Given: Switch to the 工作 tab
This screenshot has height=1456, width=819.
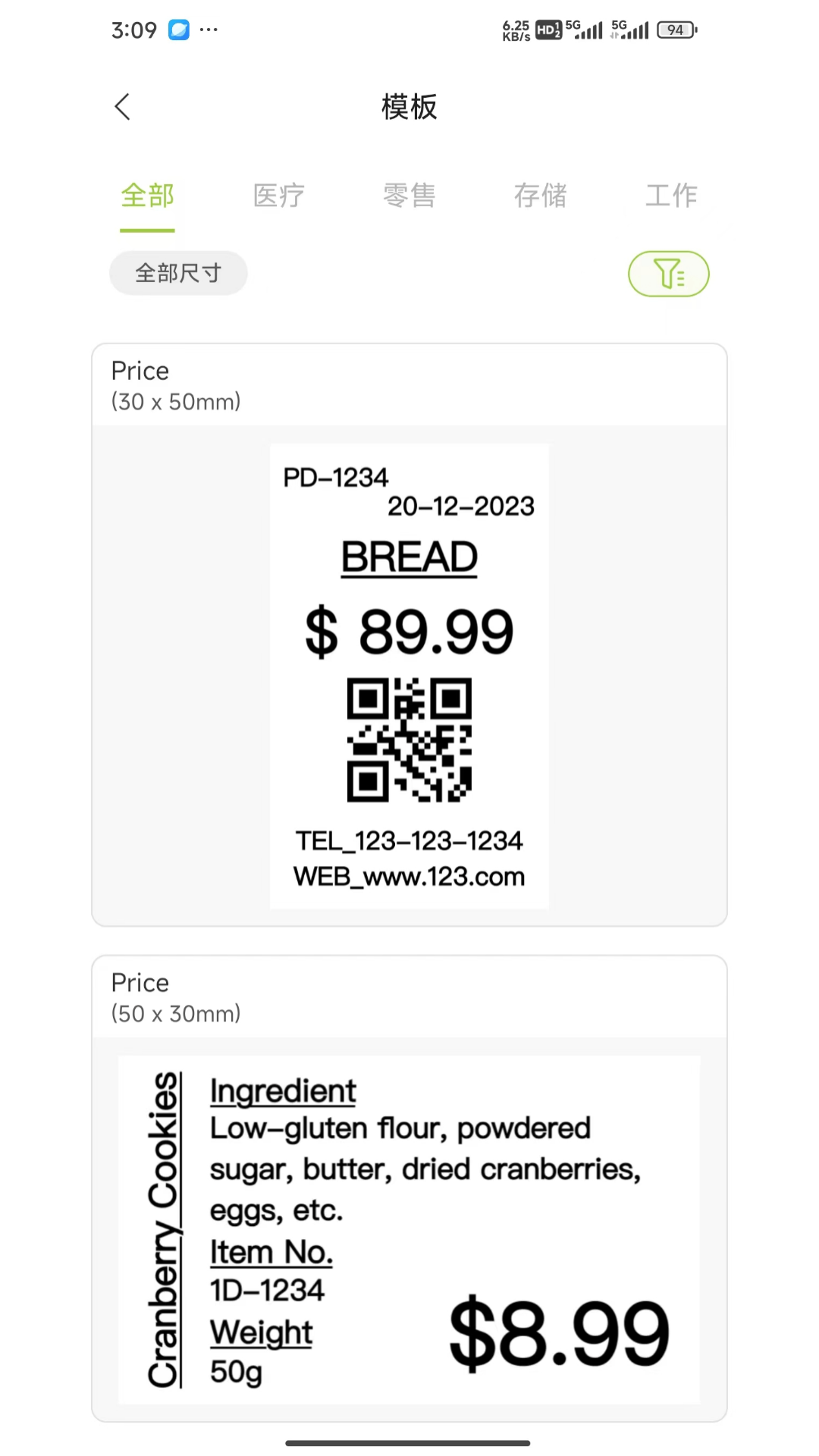Looking at the screenshot, I should 671,196.
